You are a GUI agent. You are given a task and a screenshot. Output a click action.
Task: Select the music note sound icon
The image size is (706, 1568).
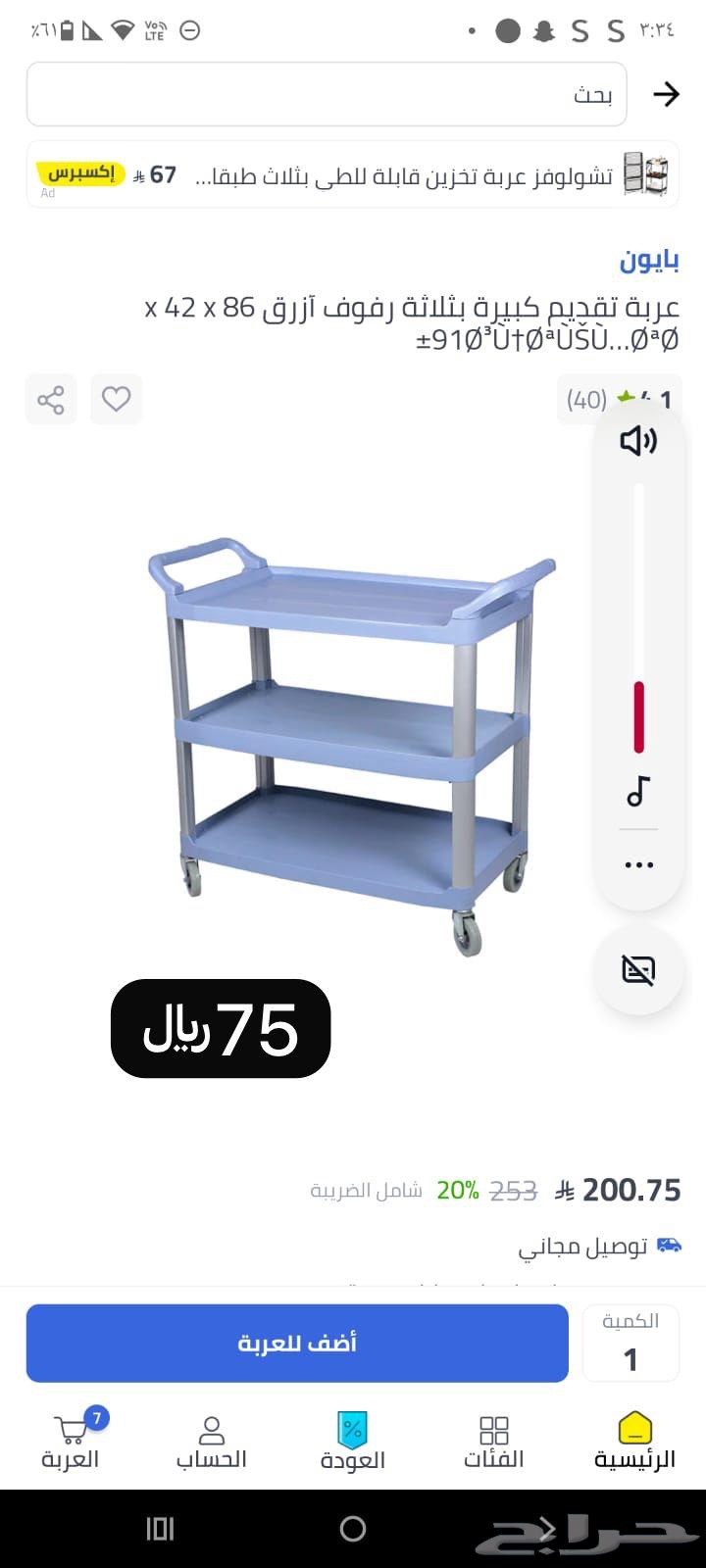638,792
